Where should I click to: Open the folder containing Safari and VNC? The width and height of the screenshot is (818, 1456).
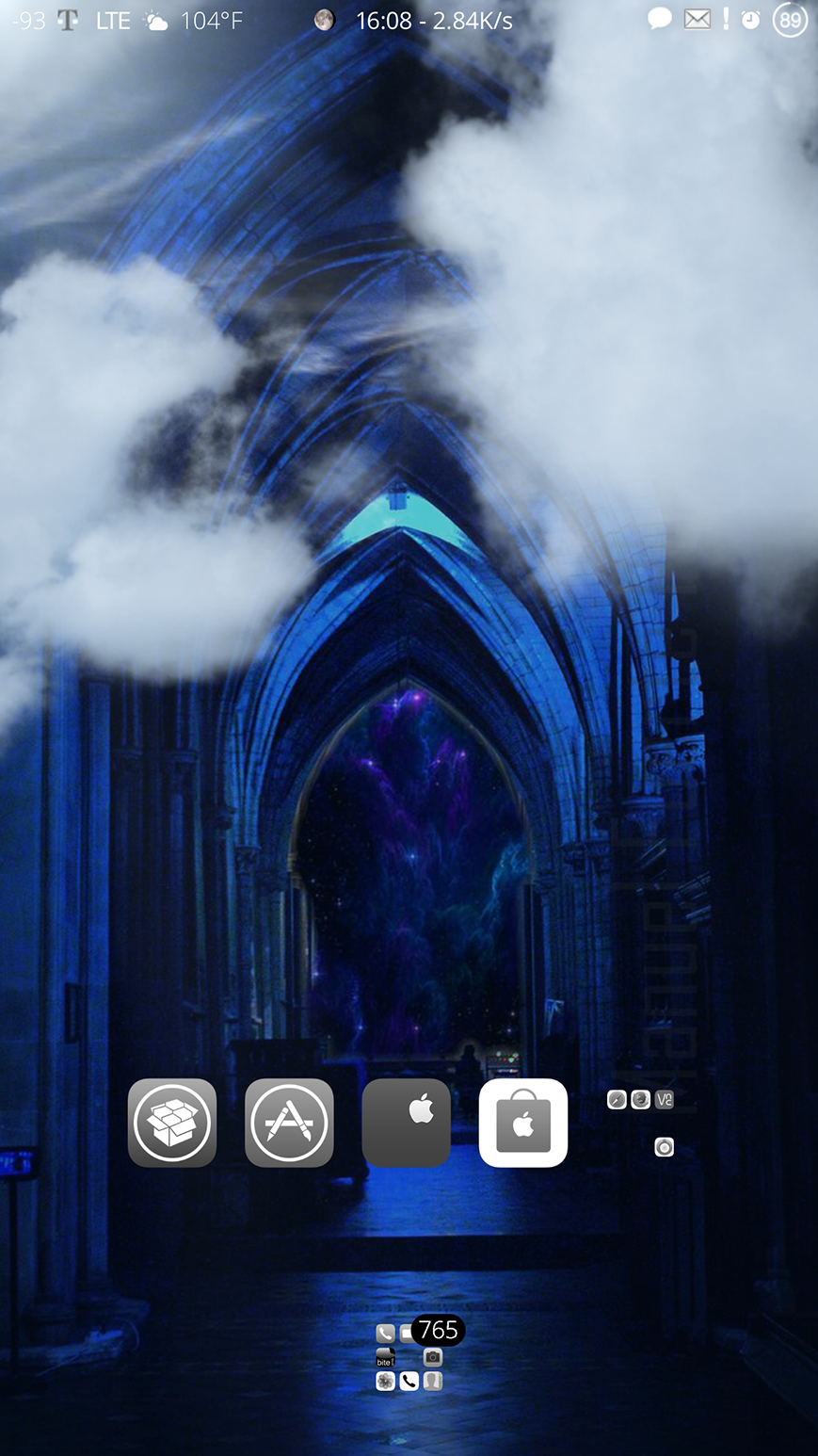(x=641, y=1123)
